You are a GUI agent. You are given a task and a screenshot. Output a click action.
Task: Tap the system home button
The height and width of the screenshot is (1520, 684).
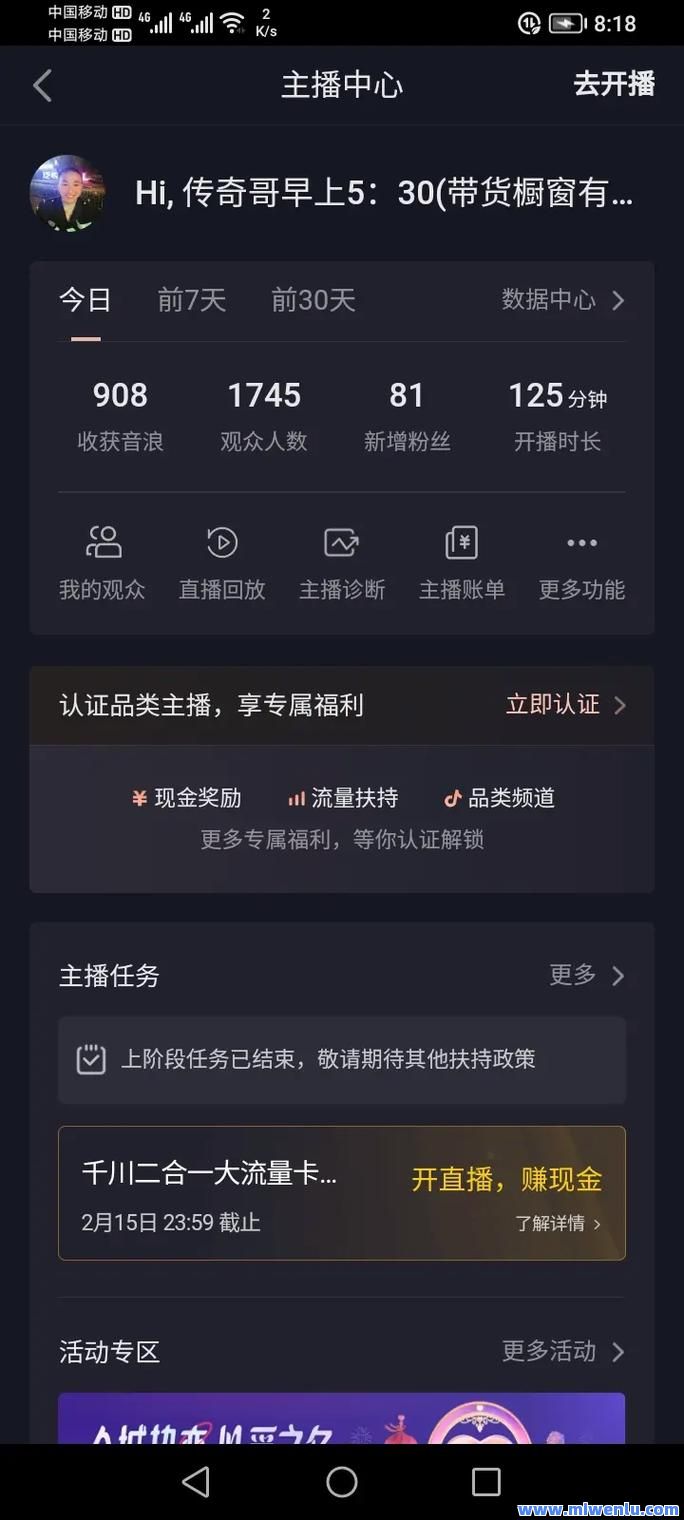(x=342, y=1482)
